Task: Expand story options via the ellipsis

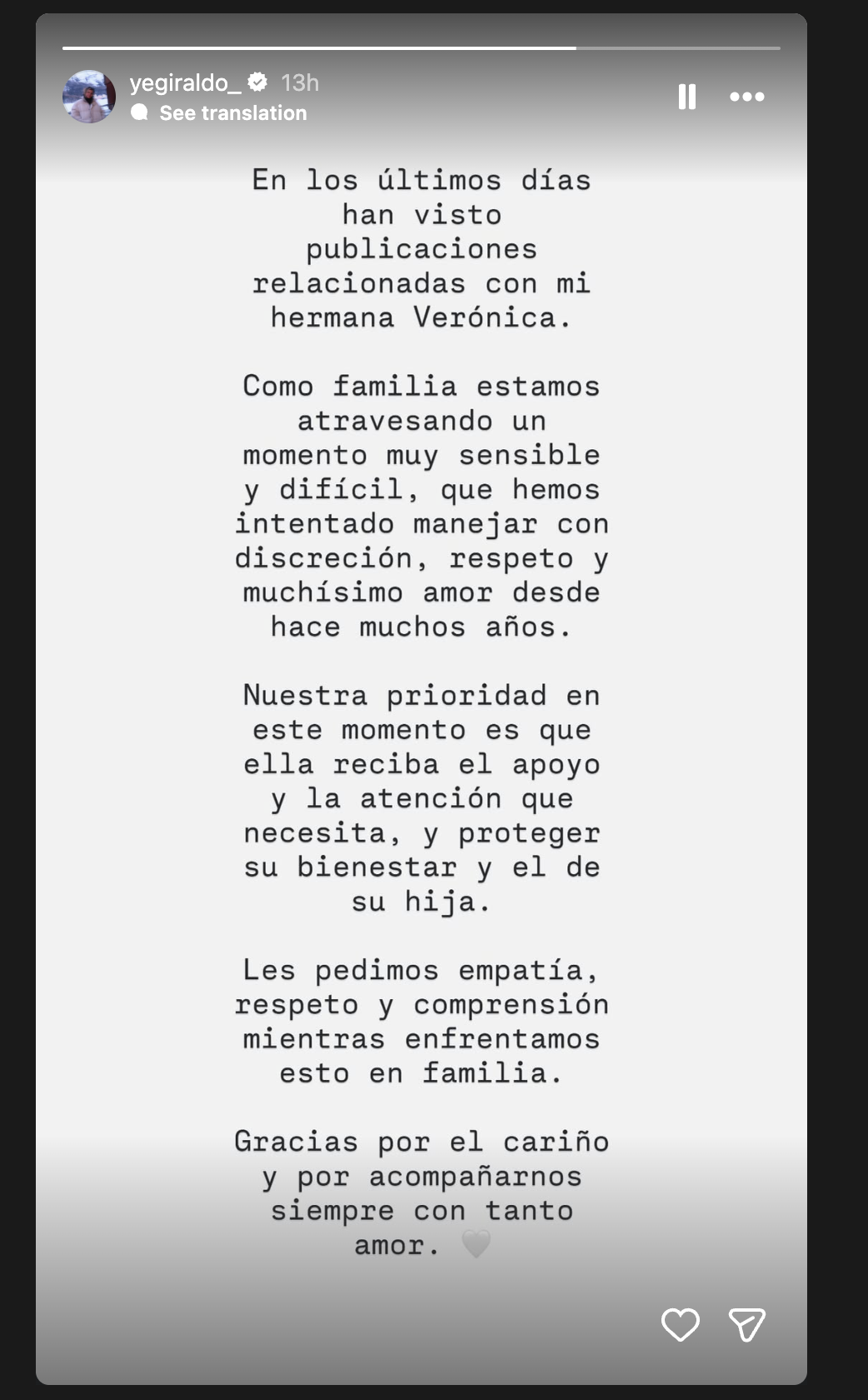Action: click(746, 97)
